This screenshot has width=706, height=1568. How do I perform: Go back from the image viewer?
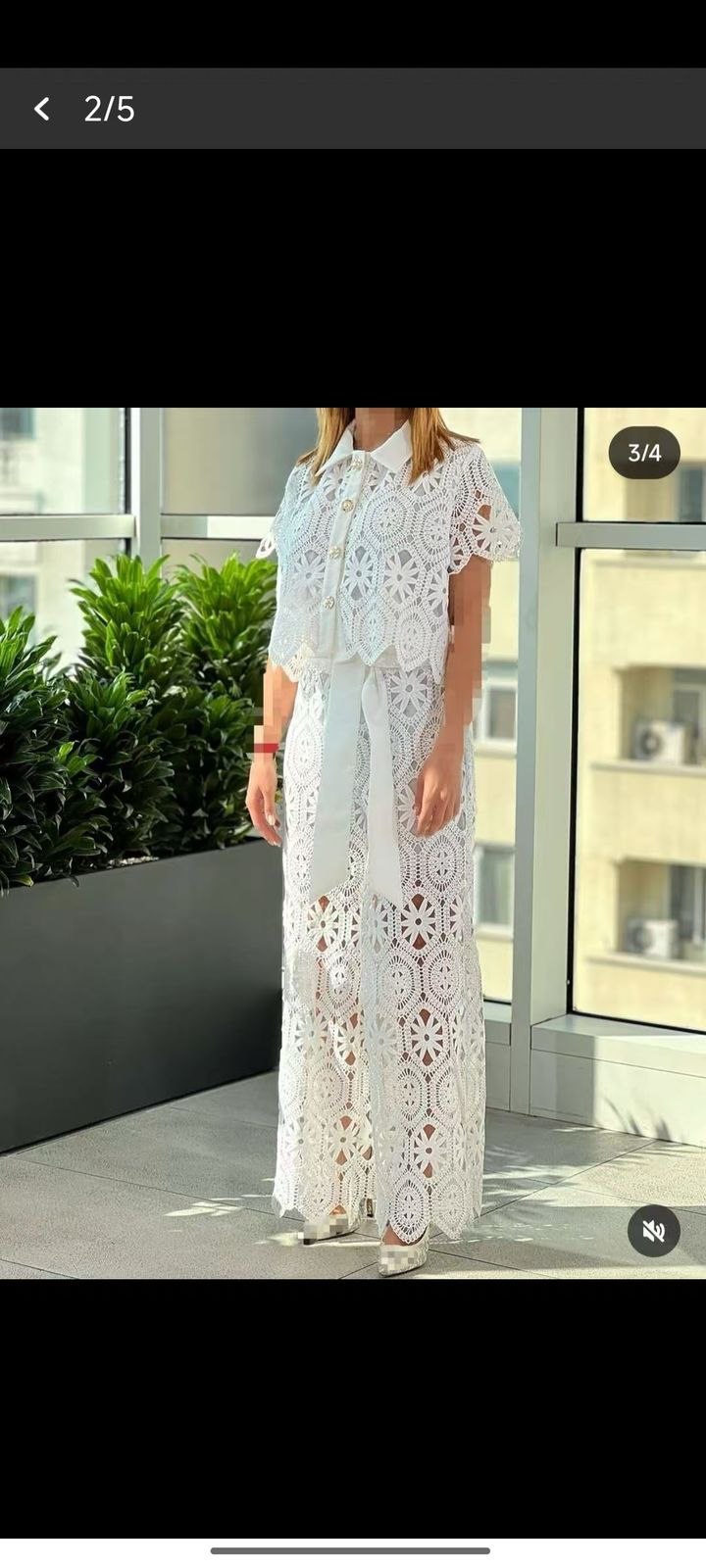tap(41, 109)
